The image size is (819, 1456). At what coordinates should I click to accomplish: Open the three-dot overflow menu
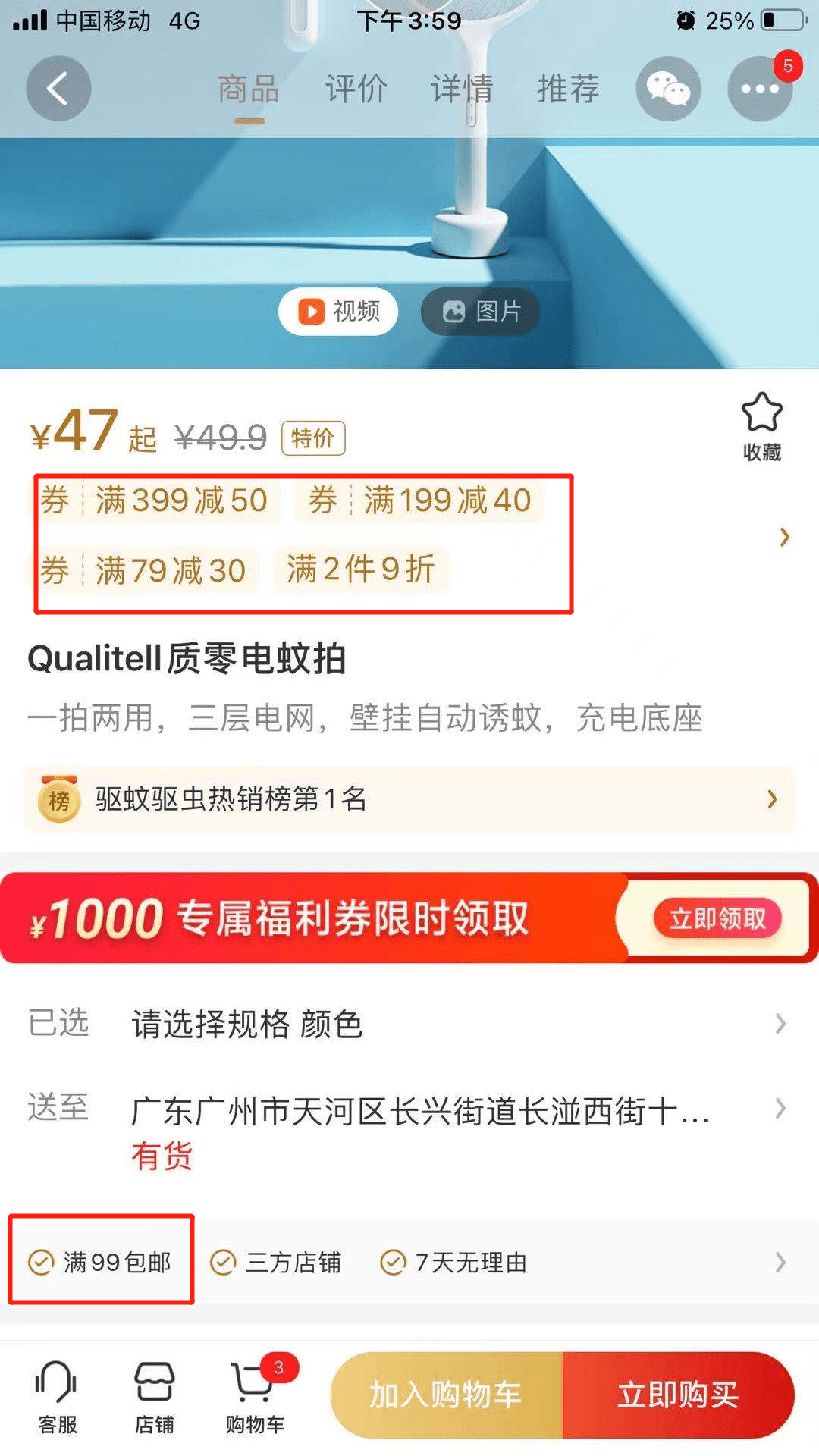pos(760,89)
